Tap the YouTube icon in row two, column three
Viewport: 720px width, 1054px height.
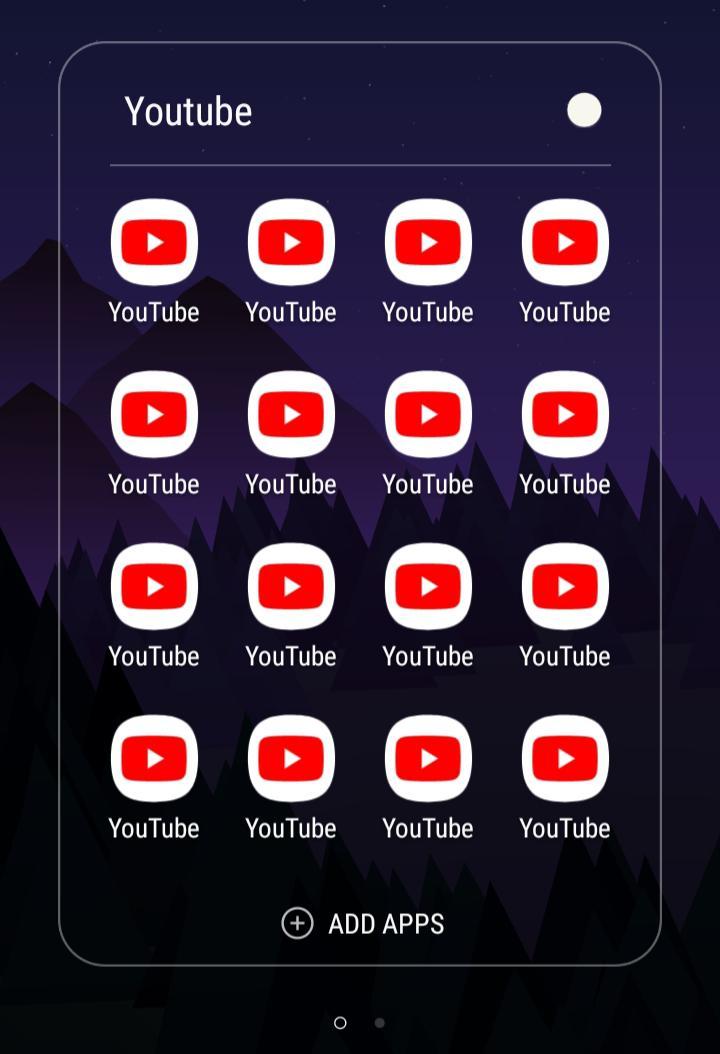coord(428,413)
